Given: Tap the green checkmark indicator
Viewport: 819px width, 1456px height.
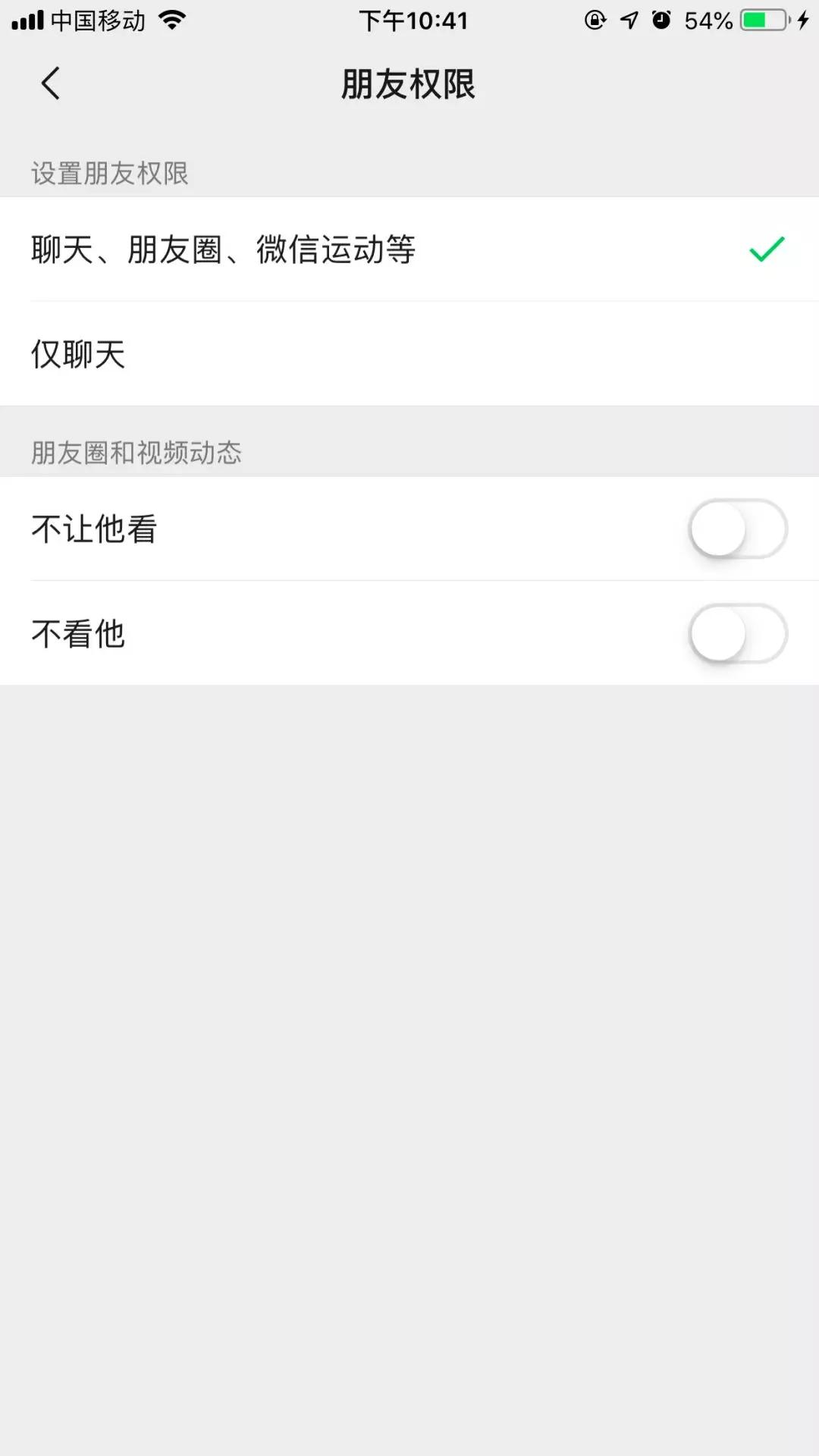Looking at the screenshot, I should [x=765, y=250].
